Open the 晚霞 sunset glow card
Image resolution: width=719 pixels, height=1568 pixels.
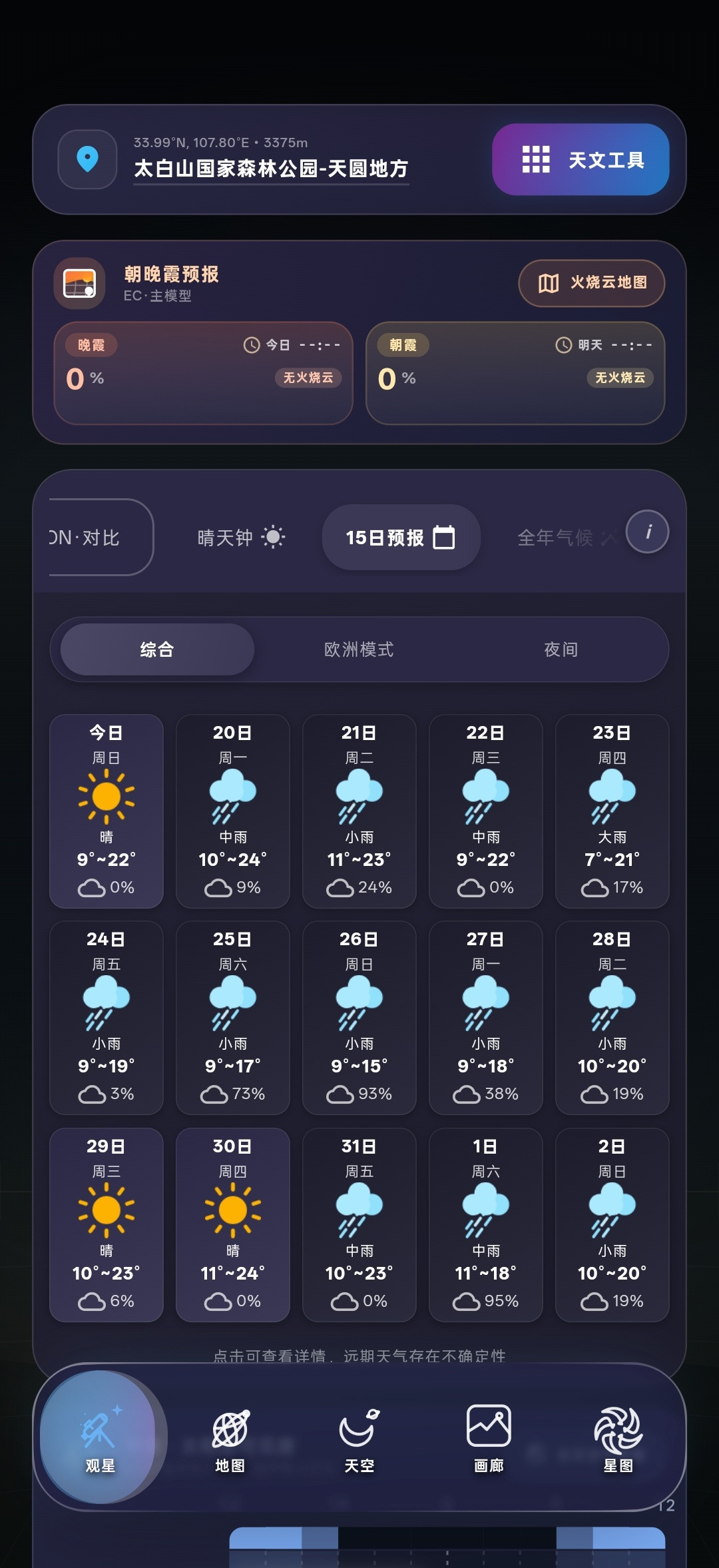click(x=203, y=373)
